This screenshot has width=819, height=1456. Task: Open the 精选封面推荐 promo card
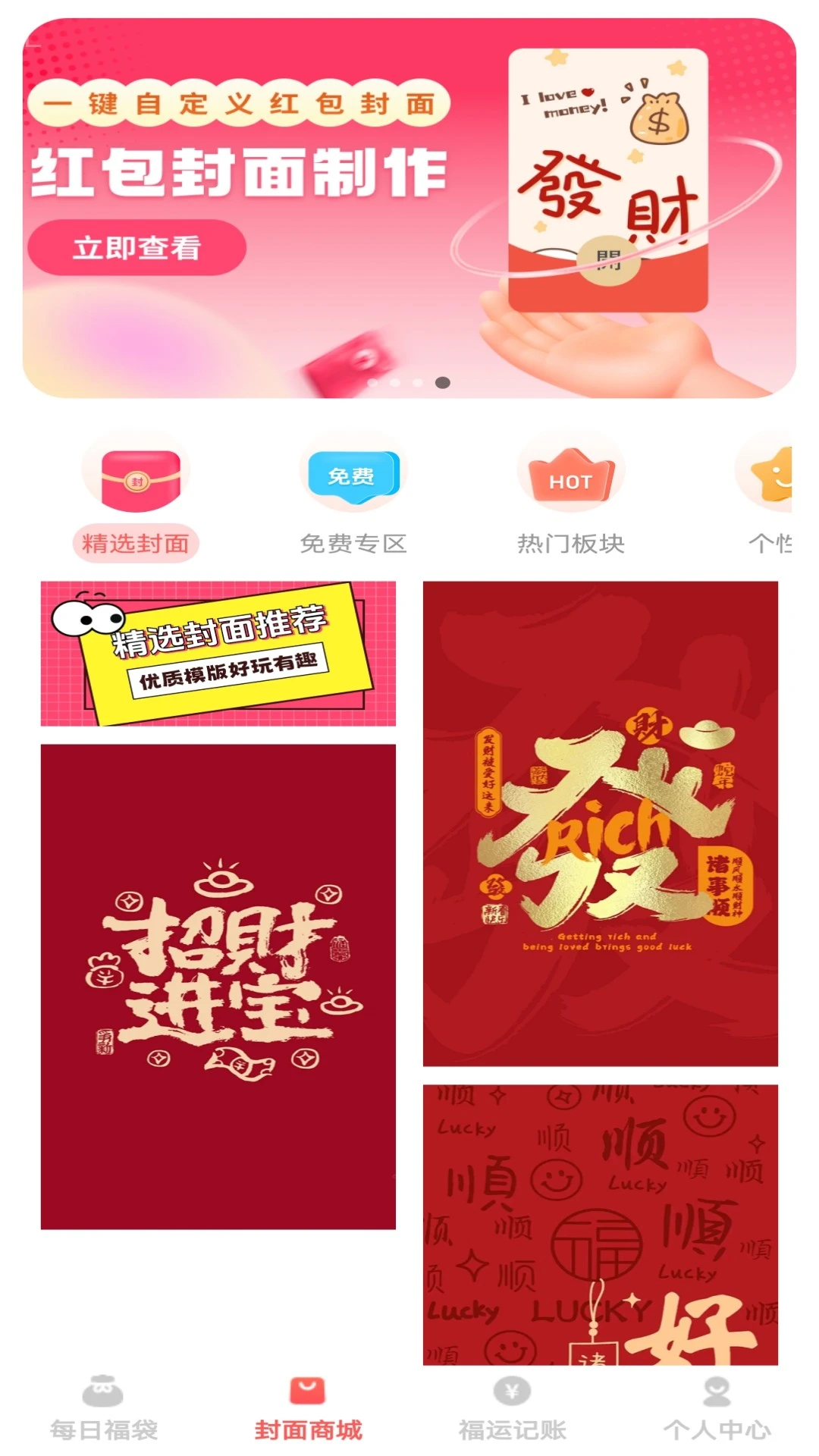pos(218,654)
